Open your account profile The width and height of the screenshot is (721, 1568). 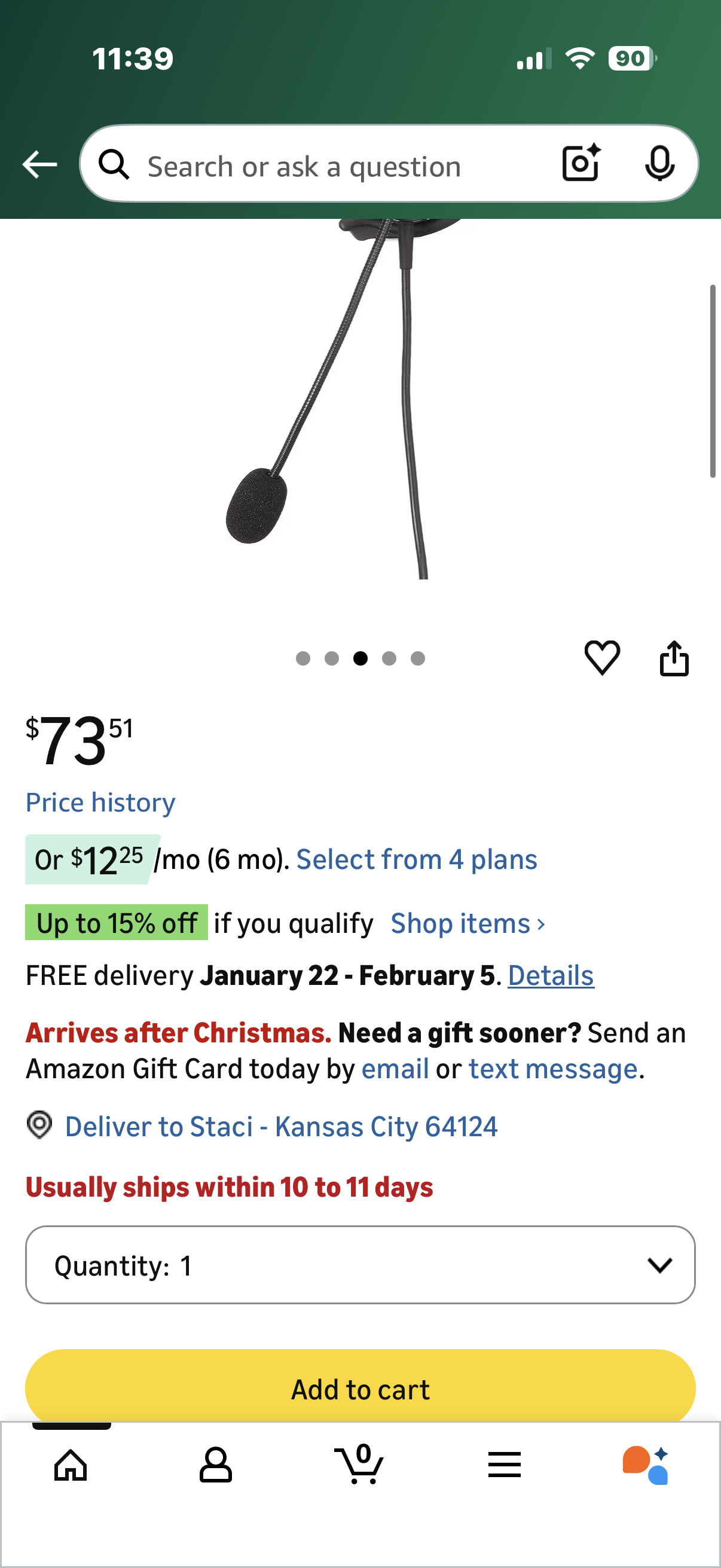coord(216,1465)
